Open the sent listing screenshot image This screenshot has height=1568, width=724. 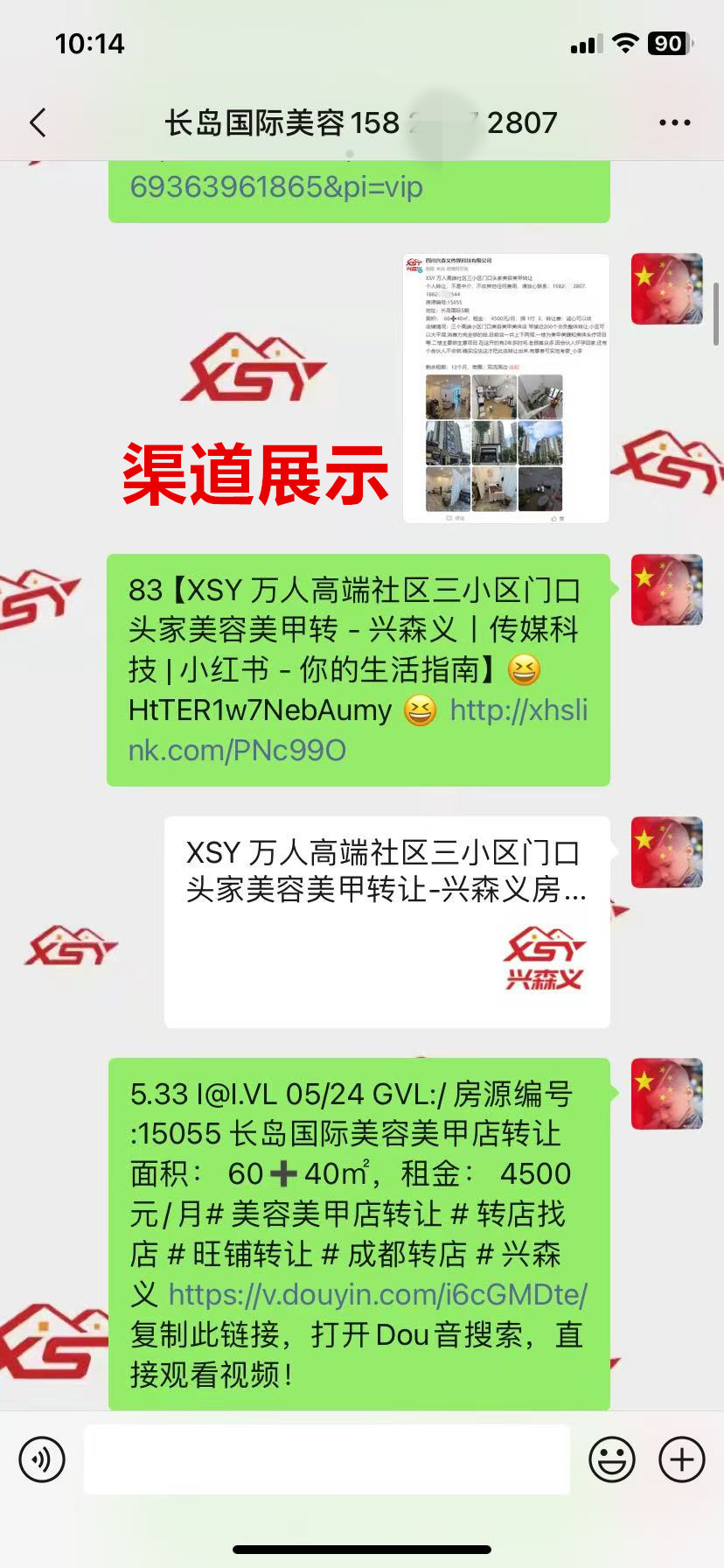pyautogui.click(x=505, y=388)
